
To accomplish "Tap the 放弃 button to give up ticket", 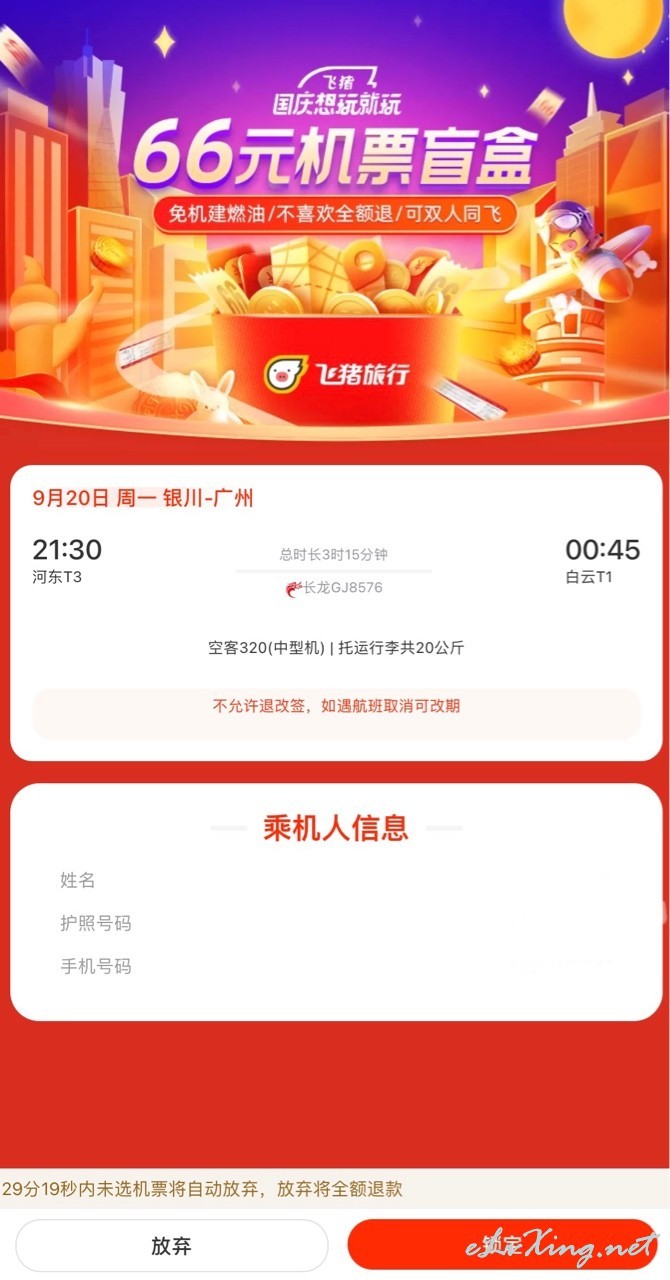I will [171, 1245].
